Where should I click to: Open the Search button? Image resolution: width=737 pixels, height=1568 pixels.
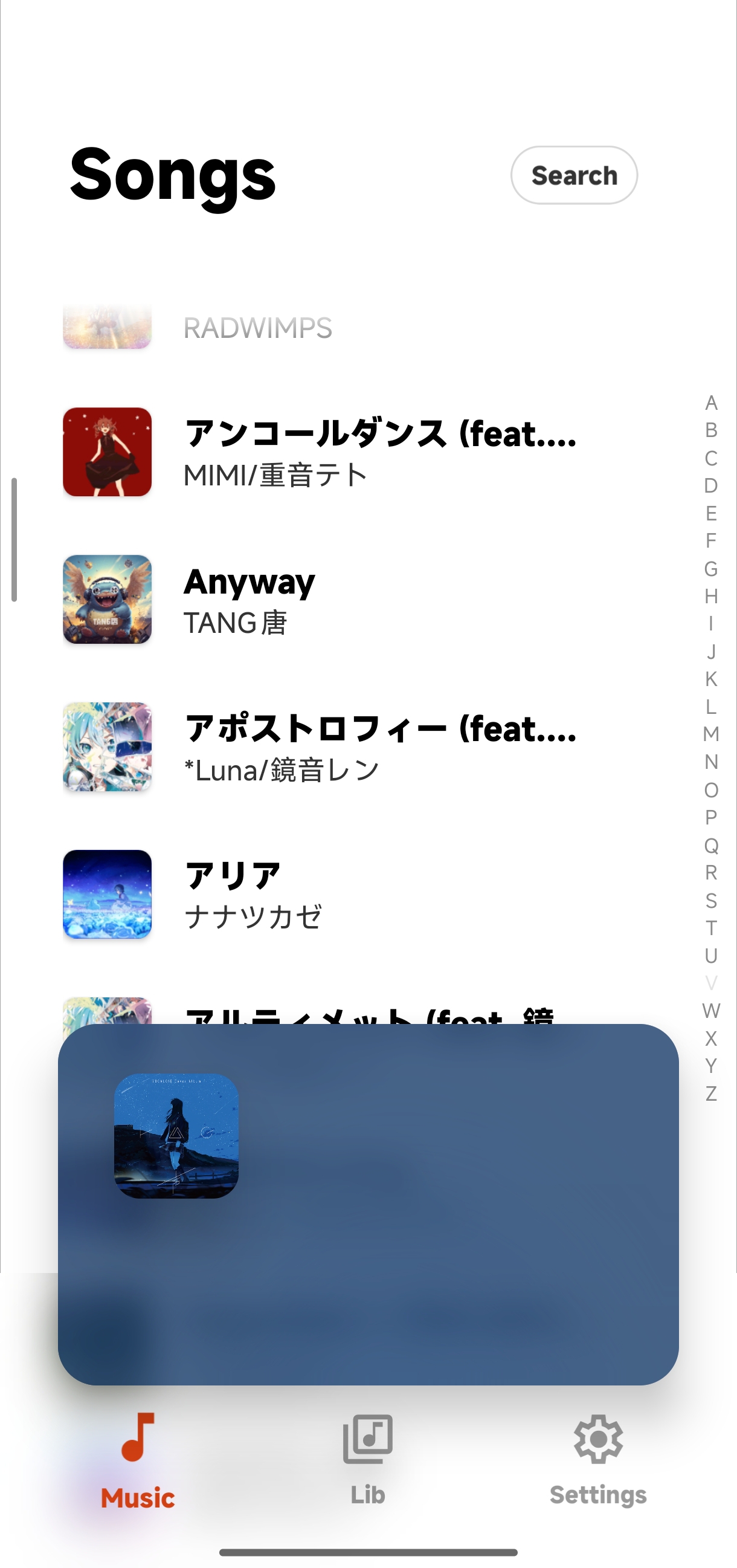[573, 175]
